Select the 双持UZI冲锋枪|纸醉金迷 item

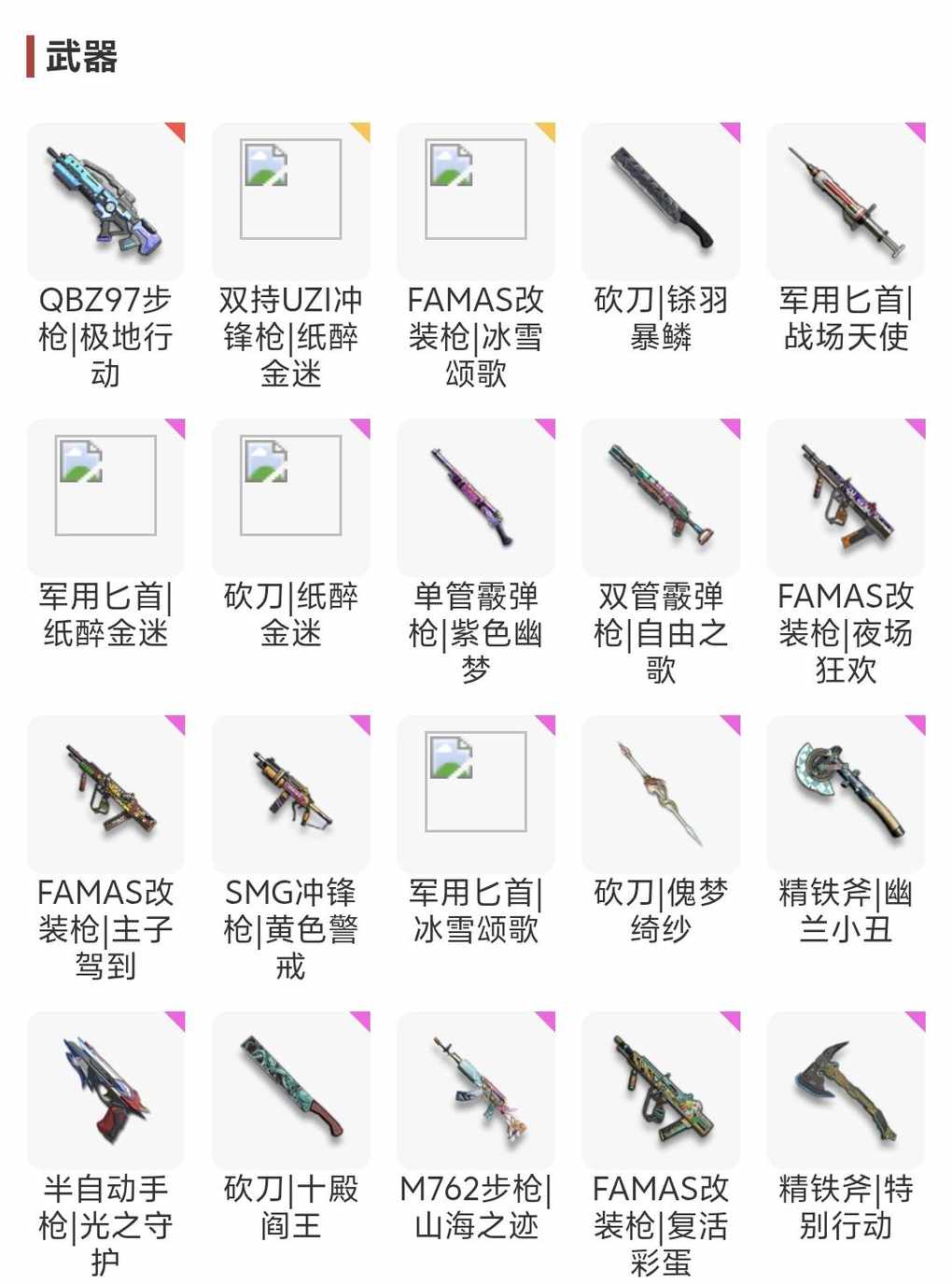pyautogui.click(x=290, y=202)
